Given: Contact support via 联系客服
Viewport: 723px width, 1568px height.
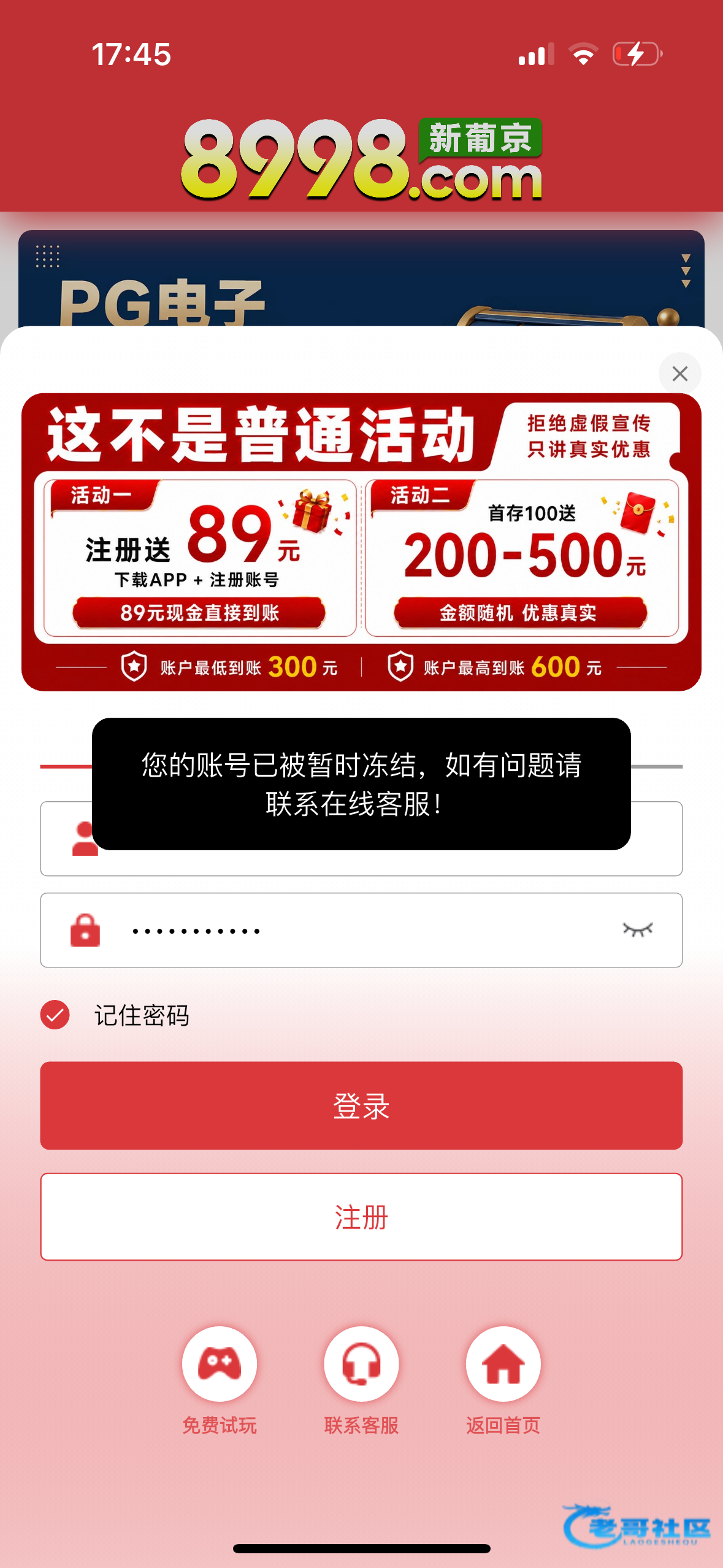Looking at the screenshot, I should (x=361, y=1380).
